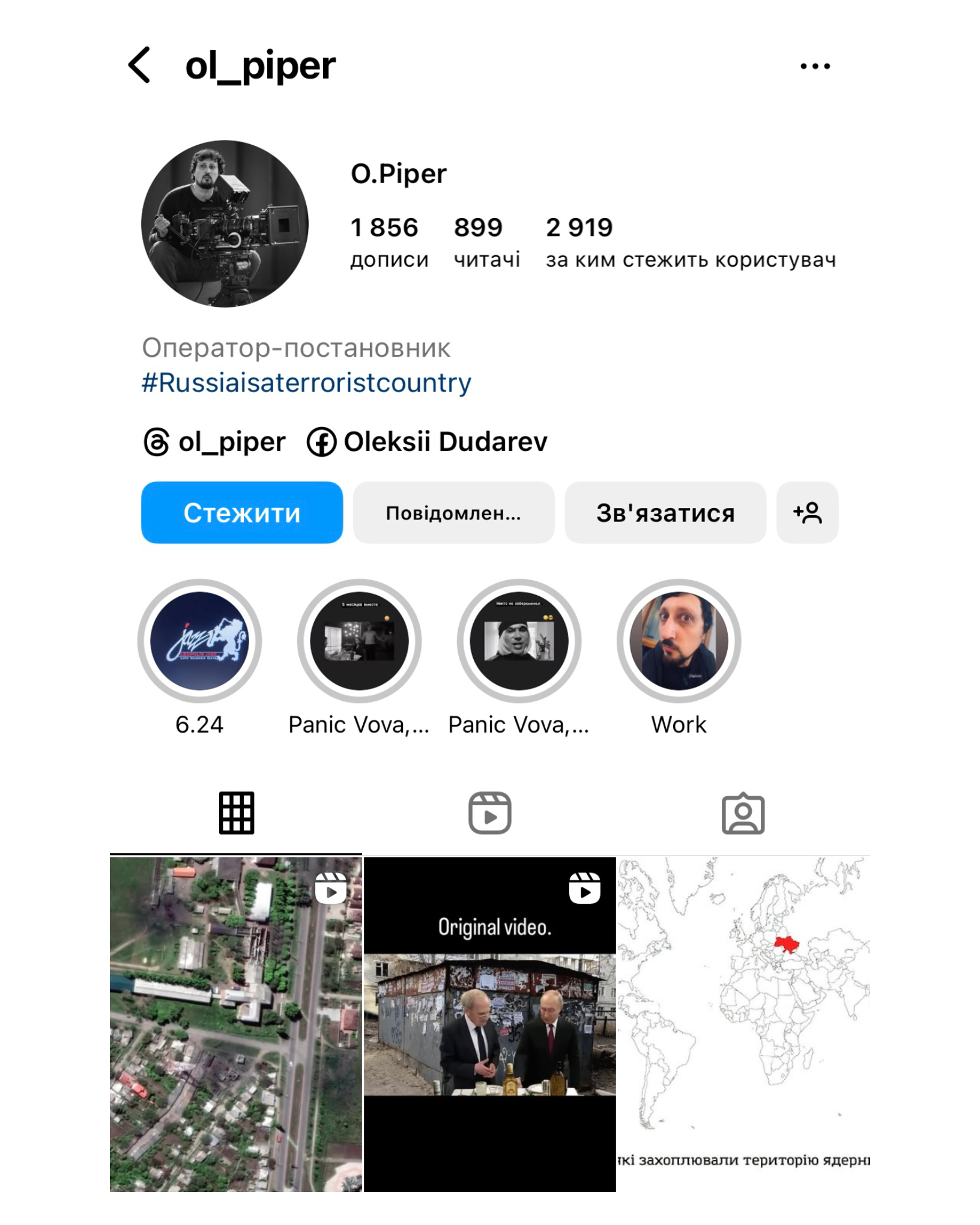Open the suggested accounts person icon

(807, 512)
